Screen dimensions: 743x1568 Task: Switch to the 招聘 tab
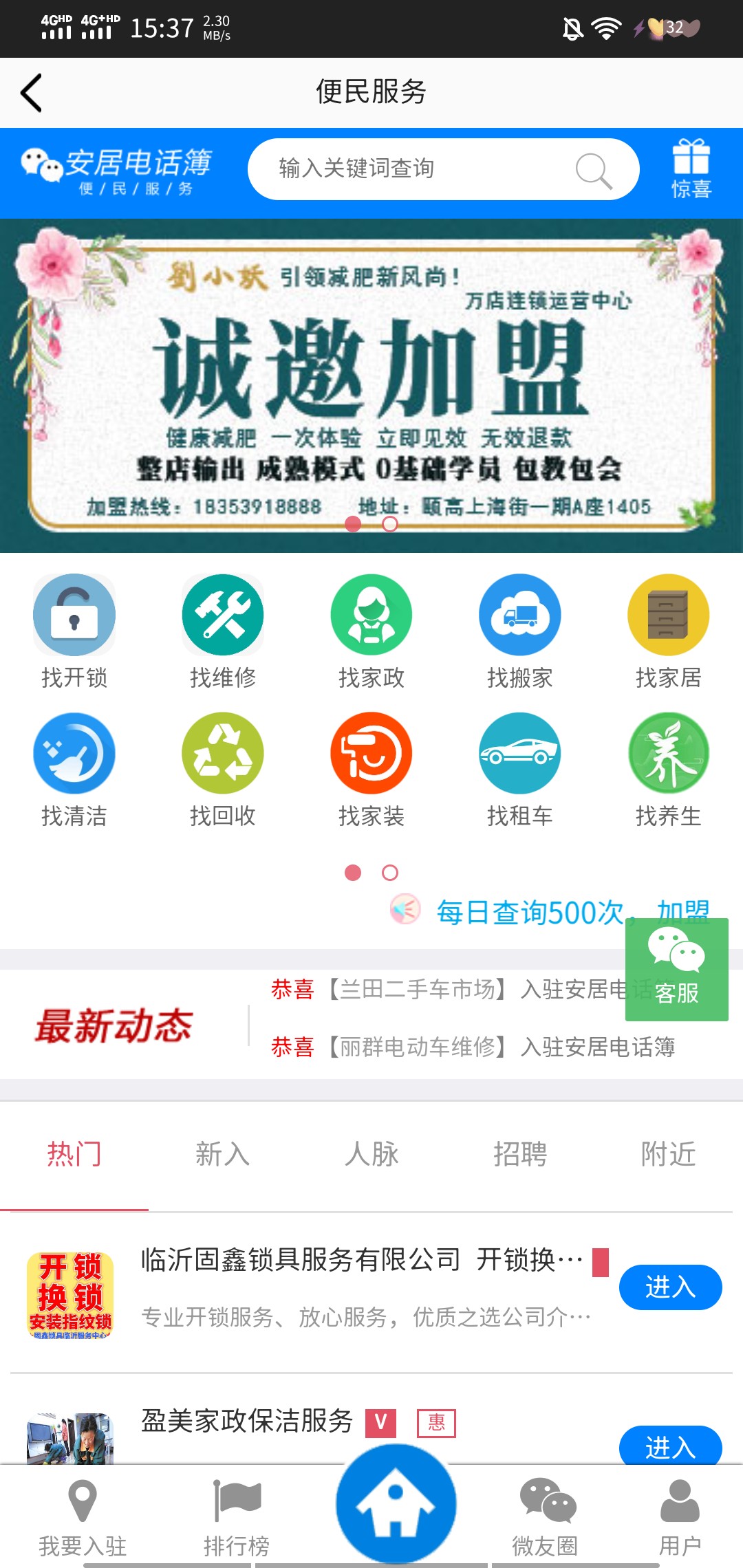(x=520, y=1154)
